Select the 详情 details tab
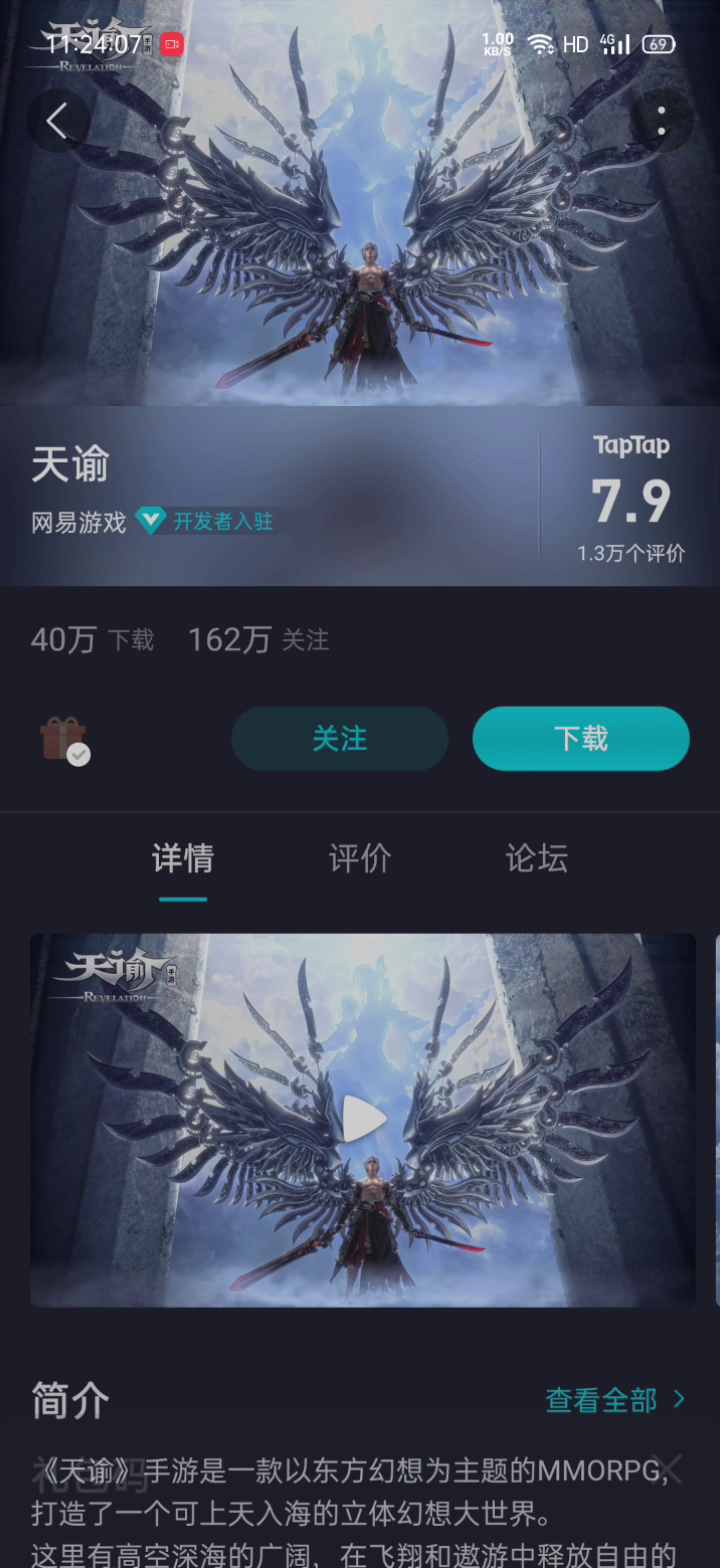 pos(183,859)
